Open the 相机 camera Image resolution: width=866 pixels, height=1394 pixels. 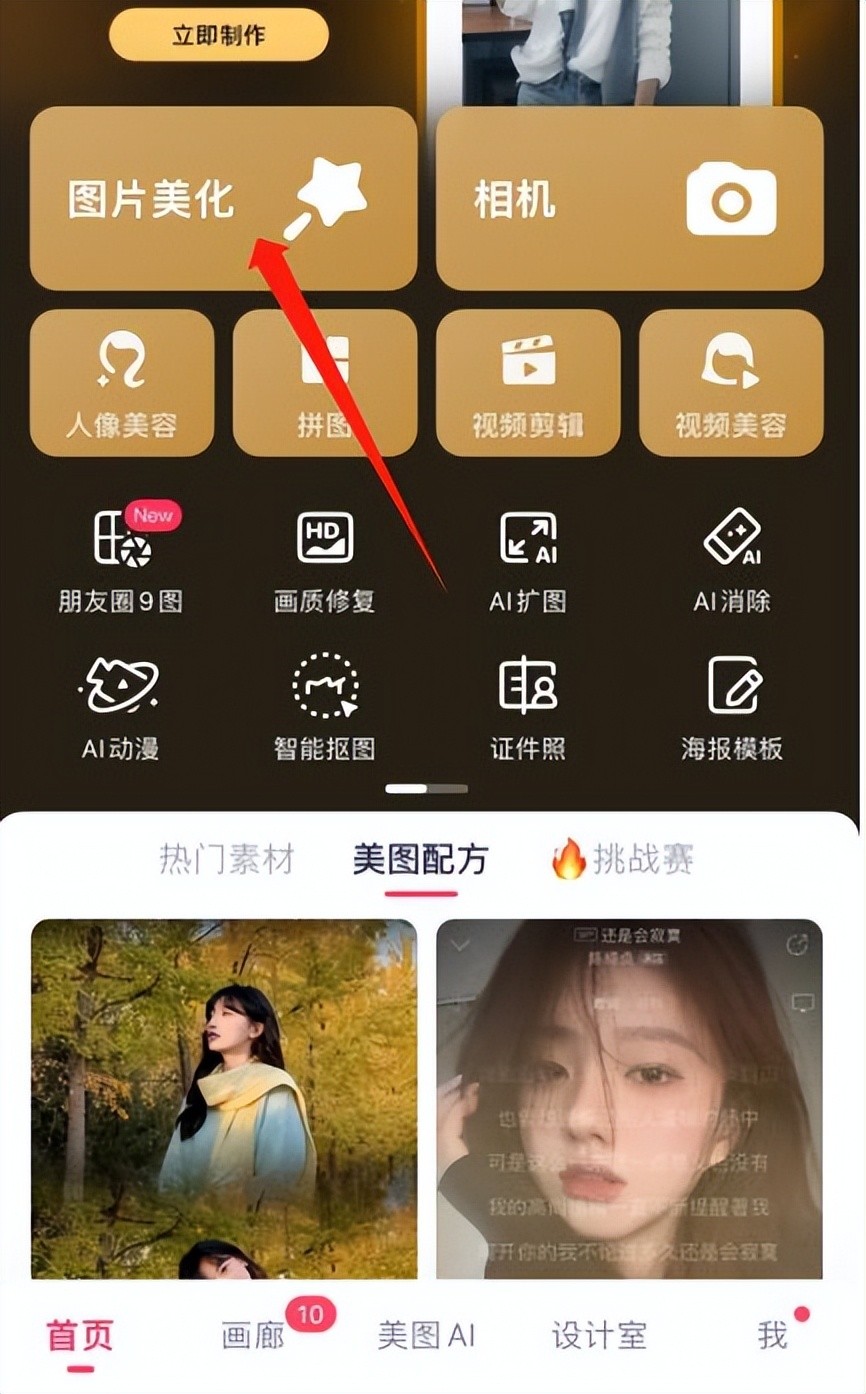click(x=629, y=198)
